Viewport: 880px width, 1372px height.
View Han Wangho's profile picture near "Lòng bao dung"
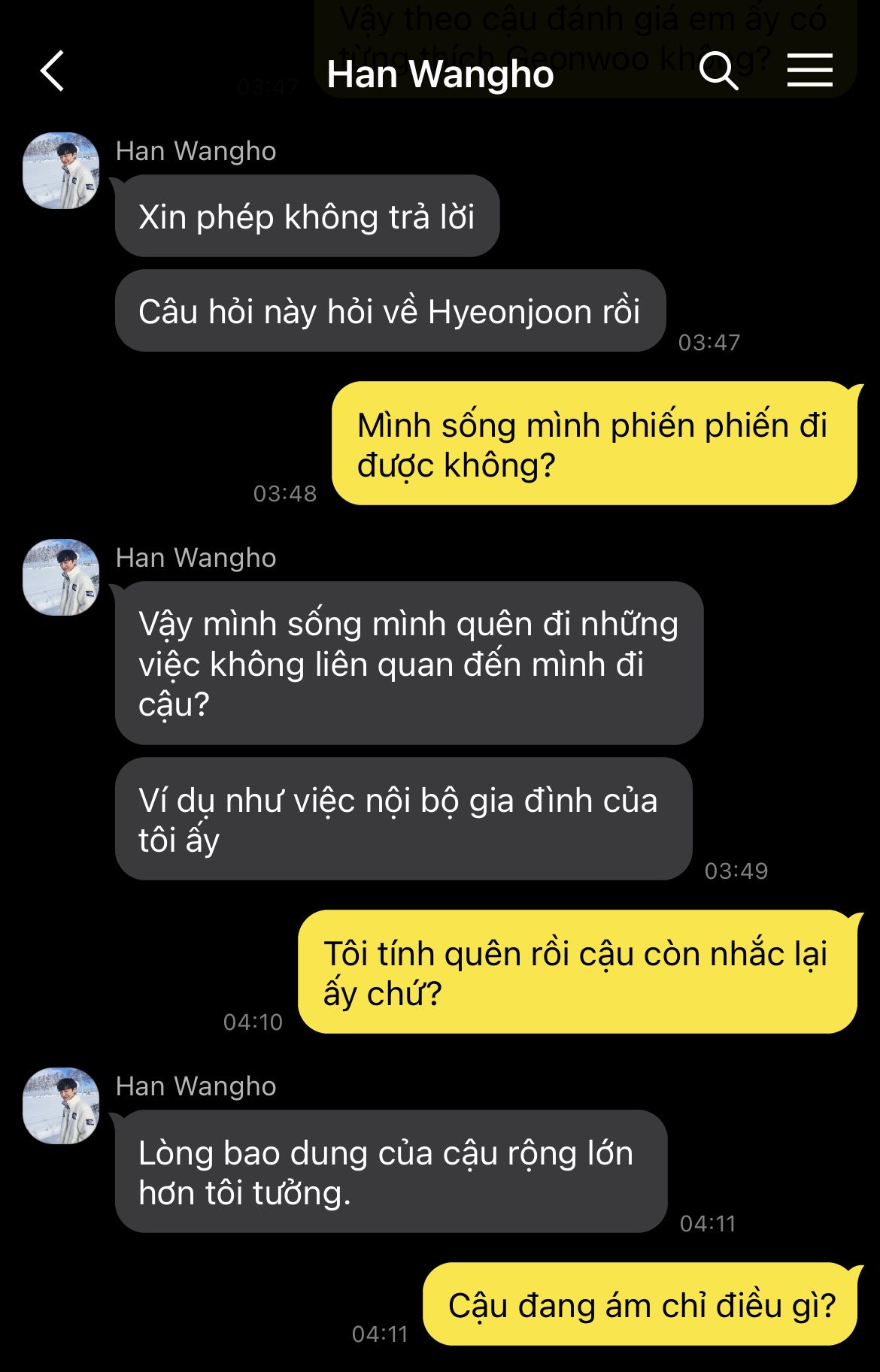pyautogui.click(x=62, y=1106)
